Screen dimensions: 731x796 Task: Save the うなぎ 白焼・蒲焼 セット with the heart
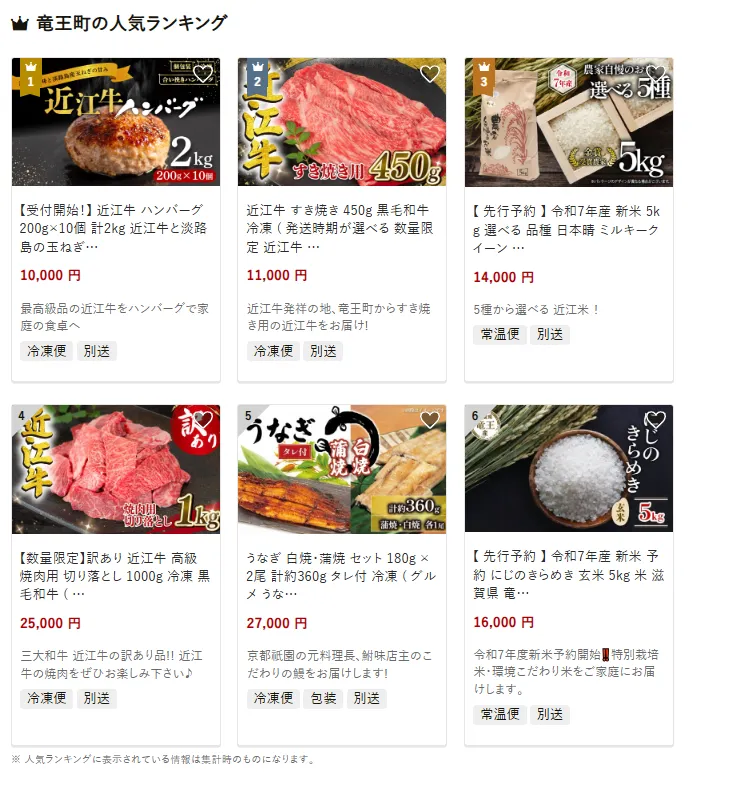(x=430, y=421)
